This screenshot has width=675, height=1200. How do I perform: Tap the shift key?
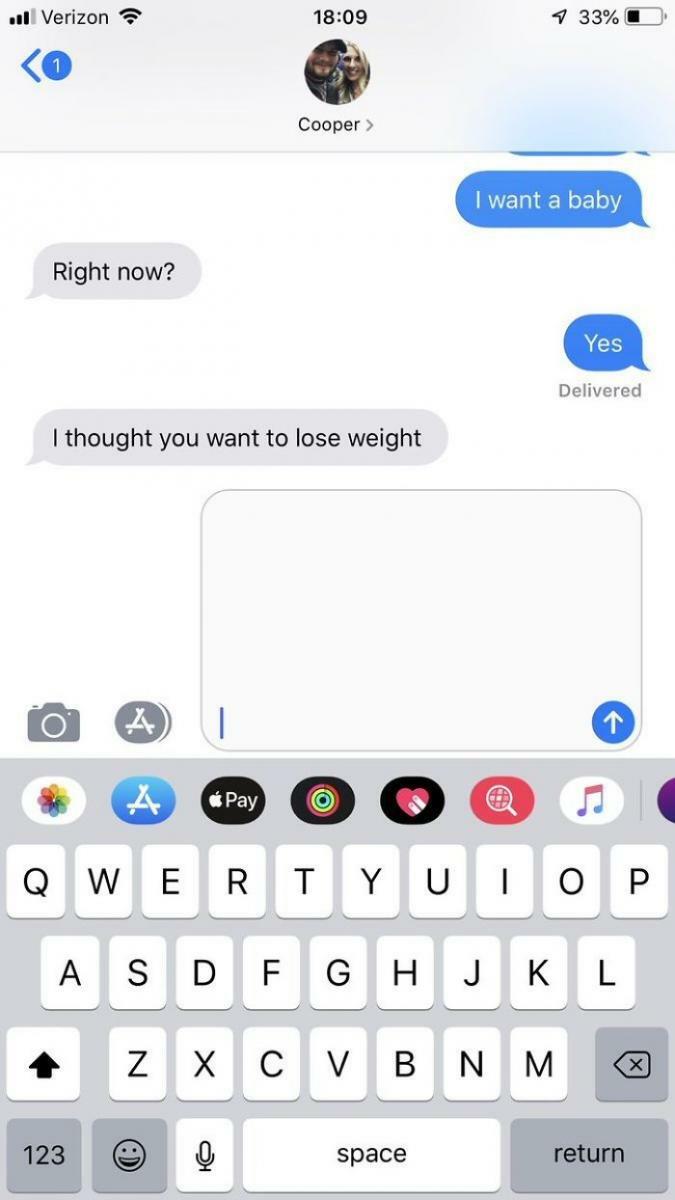(44, 1065)
